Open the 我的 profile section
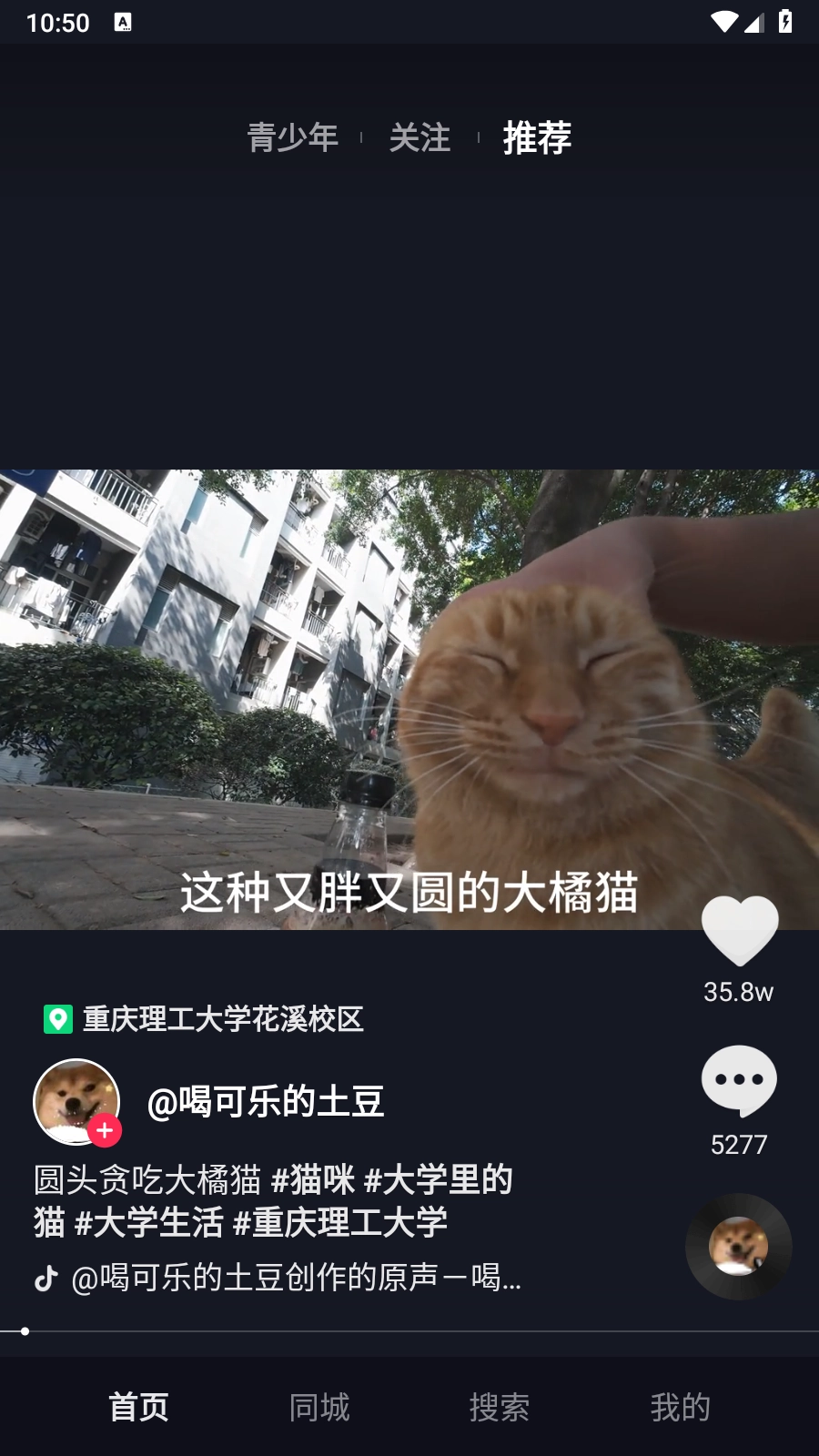Image resolution: width=819 pixels, height=1456 pixels. [x=680, y=1407]
